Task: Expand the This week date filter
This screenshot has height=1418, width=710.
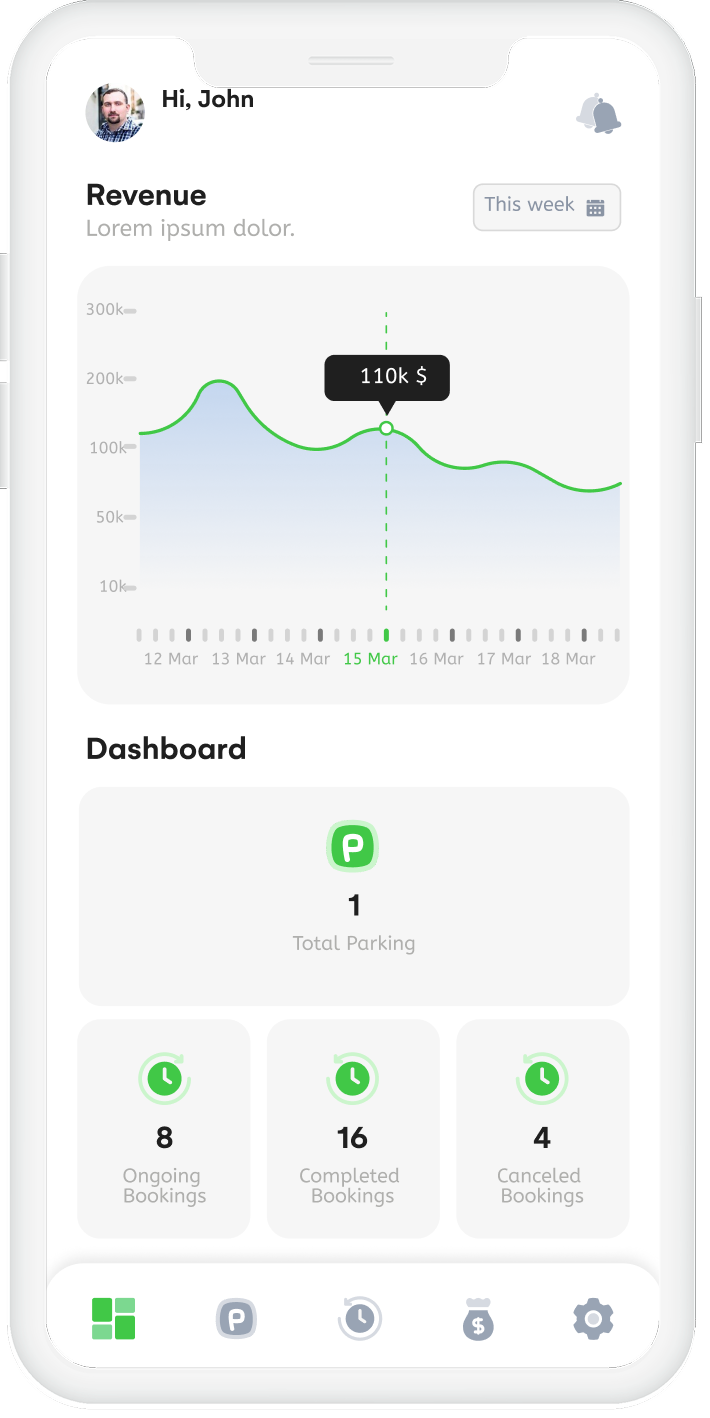Action: pos(546,207)
